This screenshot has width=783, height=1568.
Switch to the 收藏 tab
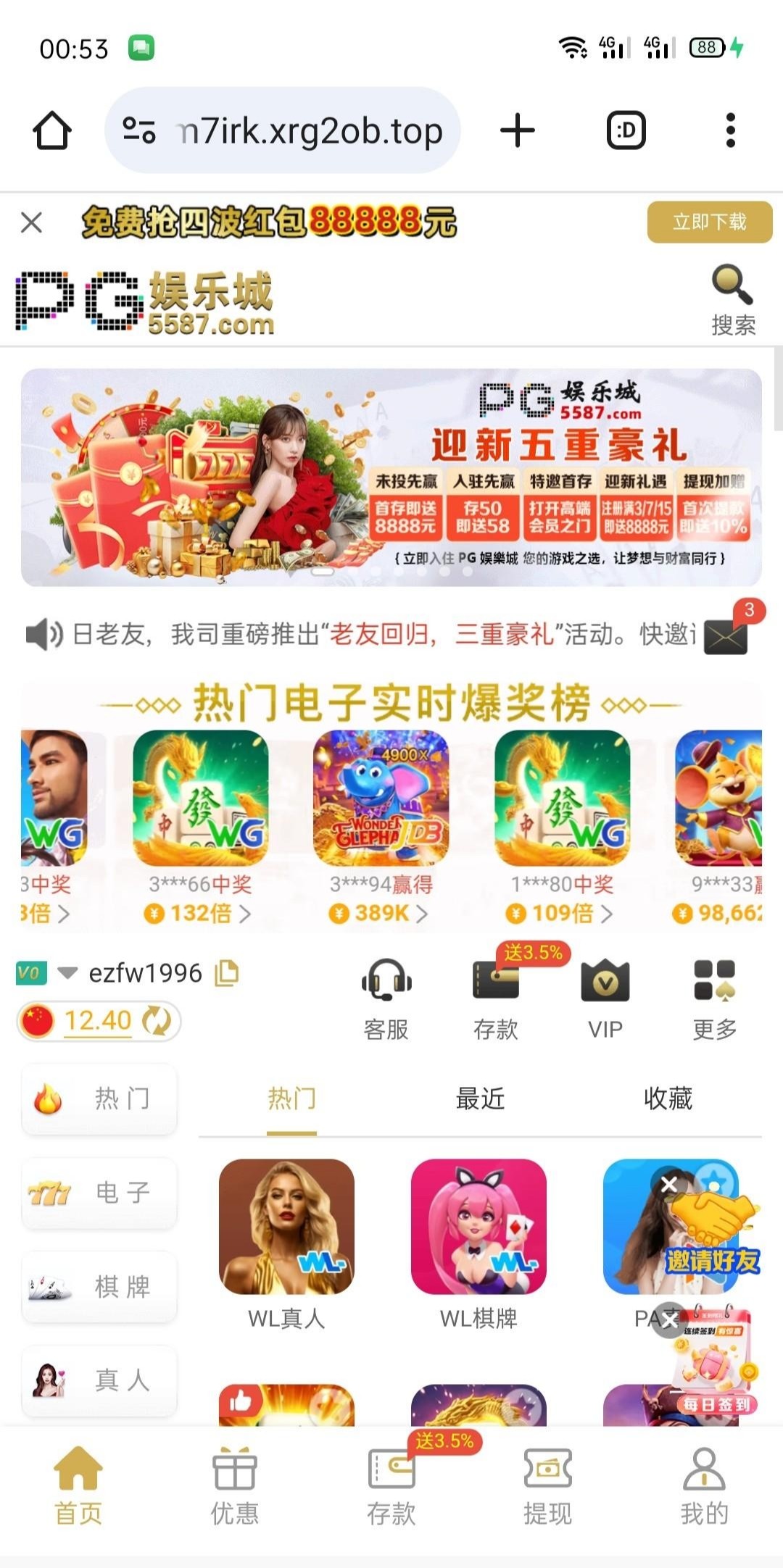pos(668,1099)
